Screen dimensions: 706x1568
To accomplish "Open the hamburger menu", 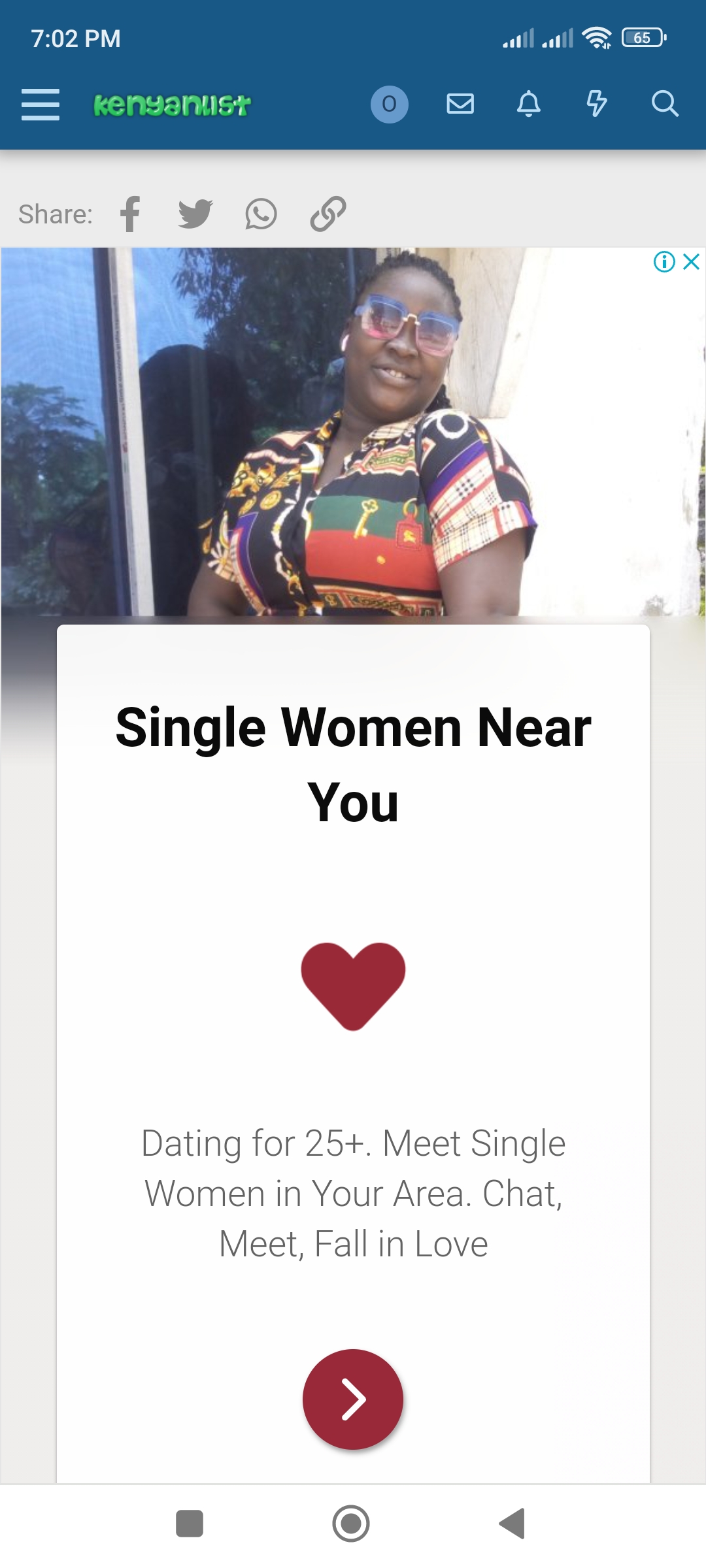I will [x=41, y=105].
